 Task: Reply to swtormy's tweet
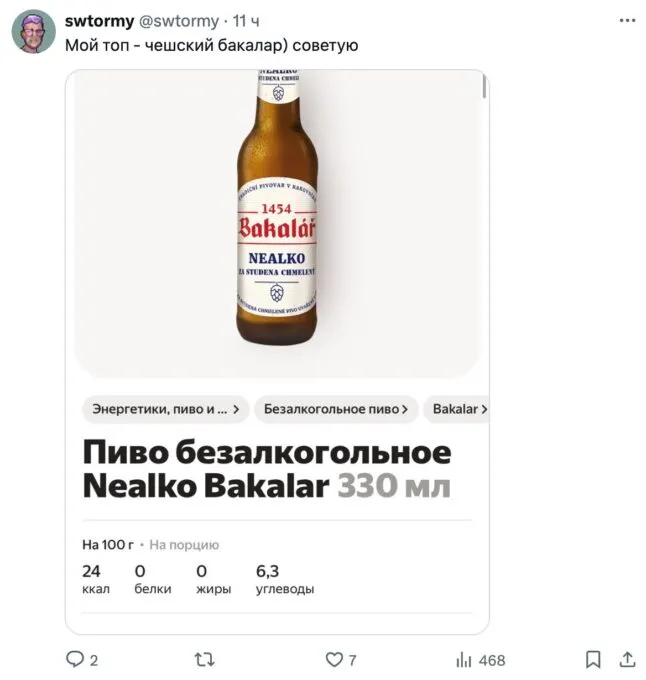[x=74, y=659]
